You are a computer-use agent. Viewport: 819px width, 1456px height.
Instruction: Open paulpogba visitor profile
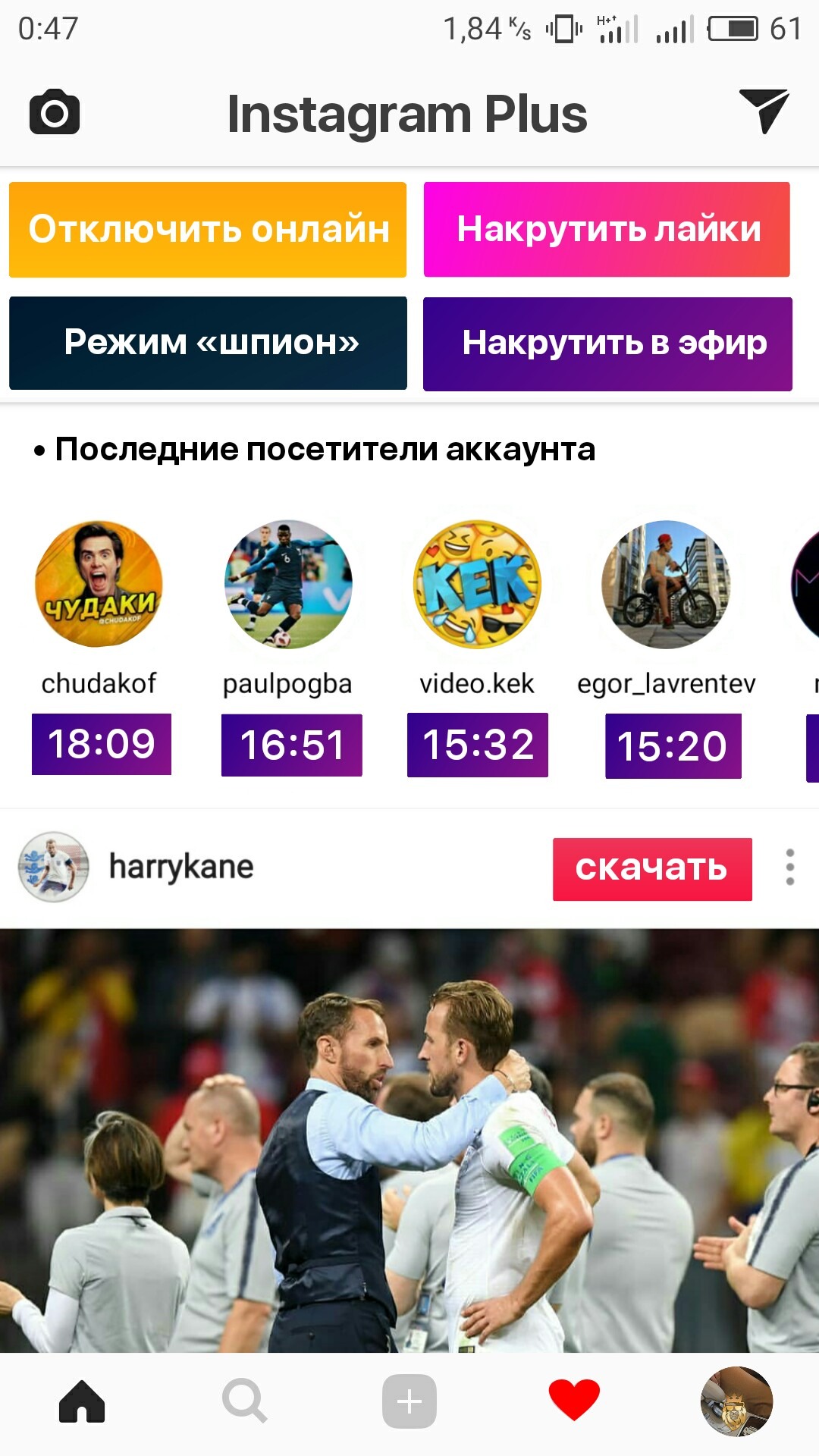tap(288, 584)
